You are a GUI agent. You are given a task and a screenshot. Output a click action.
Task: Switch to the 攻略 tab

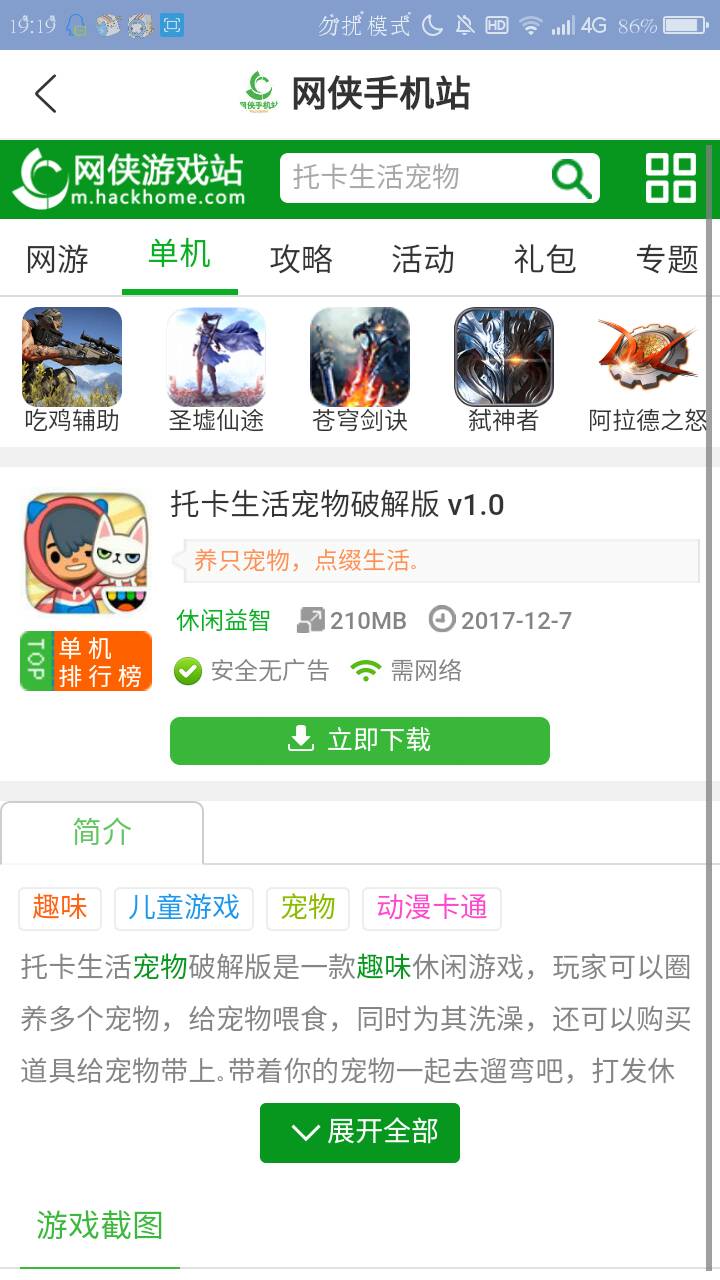coord(301,259)
